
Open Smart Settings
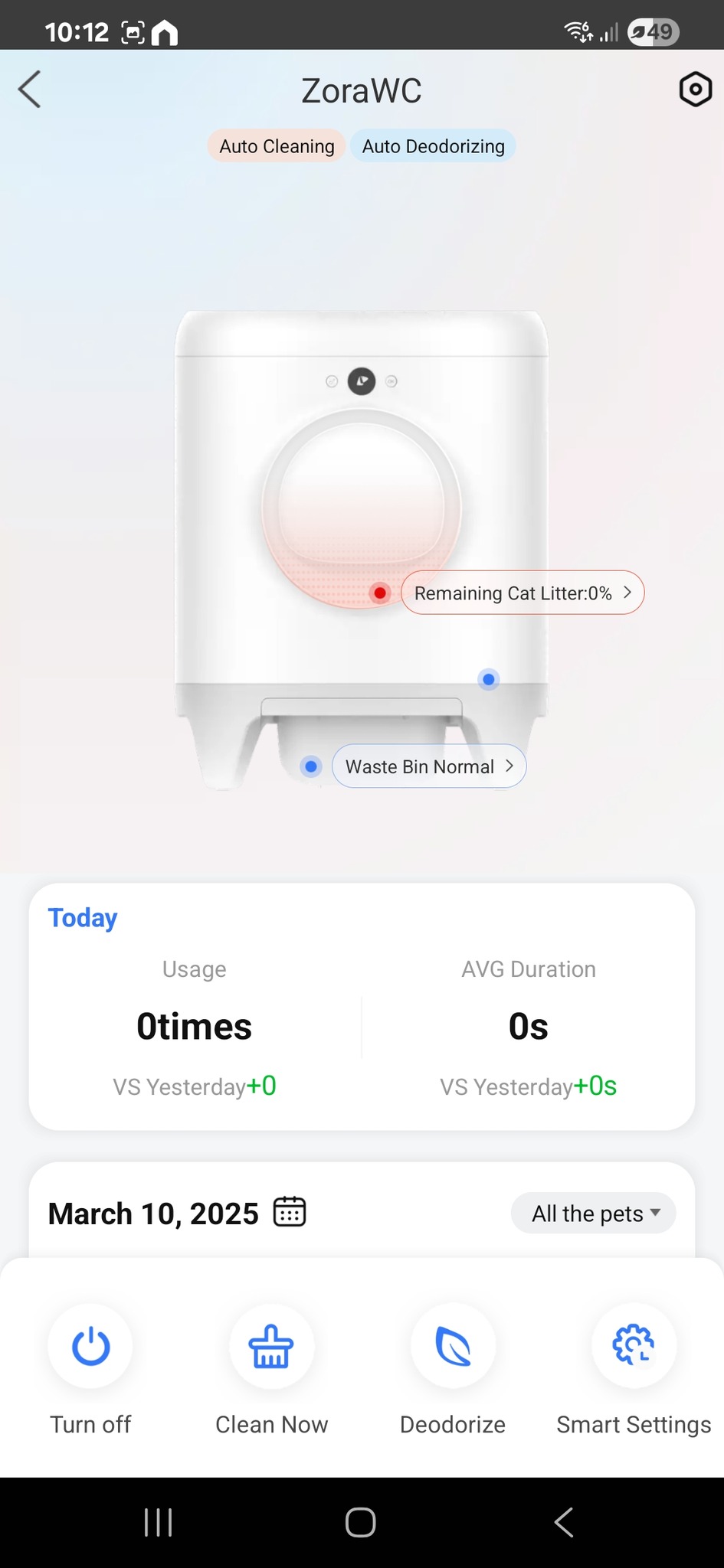tap(634, 1347)
